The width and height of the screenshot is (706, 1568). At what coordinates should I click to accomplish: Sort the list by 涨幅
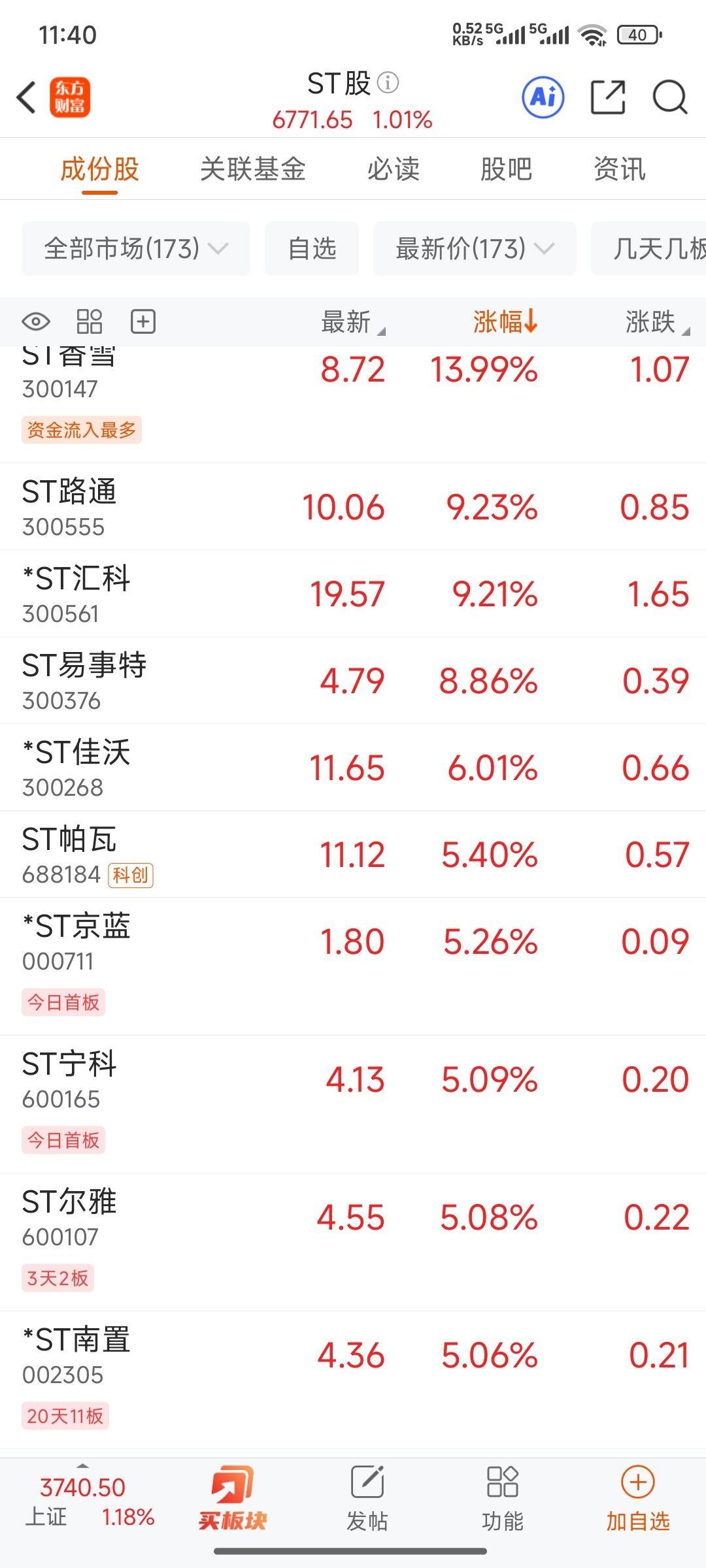[x=505, y=321]
